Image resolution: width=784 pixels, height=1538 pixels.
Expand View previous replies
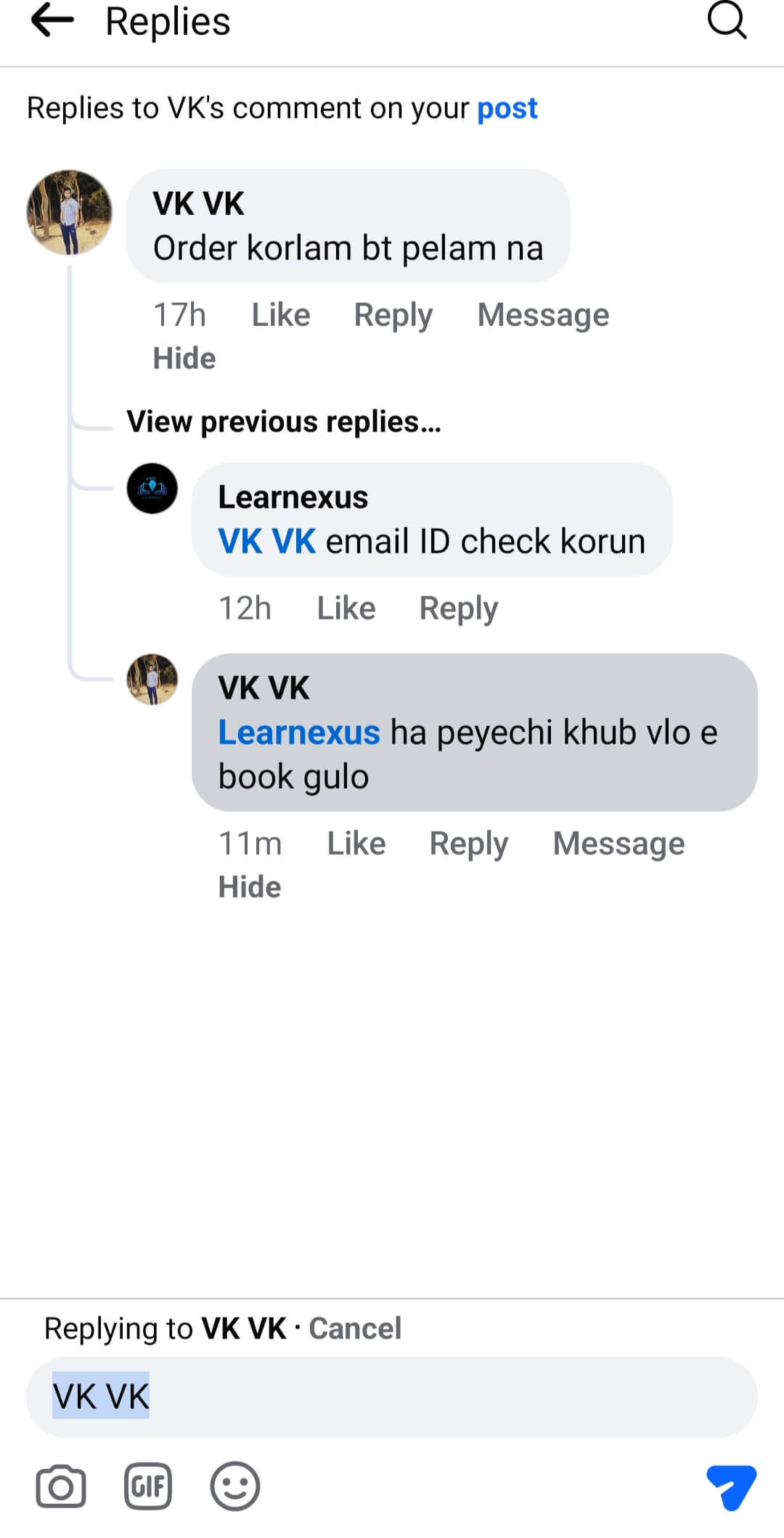[284, 422]
